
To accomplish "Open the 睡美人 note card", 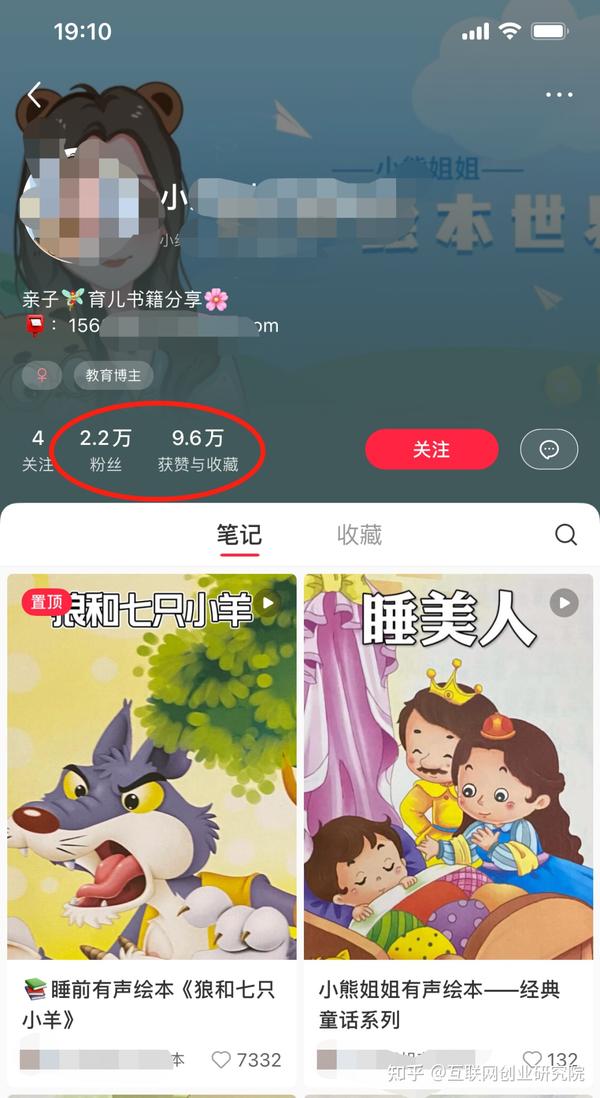I will [x=447, y=766].
